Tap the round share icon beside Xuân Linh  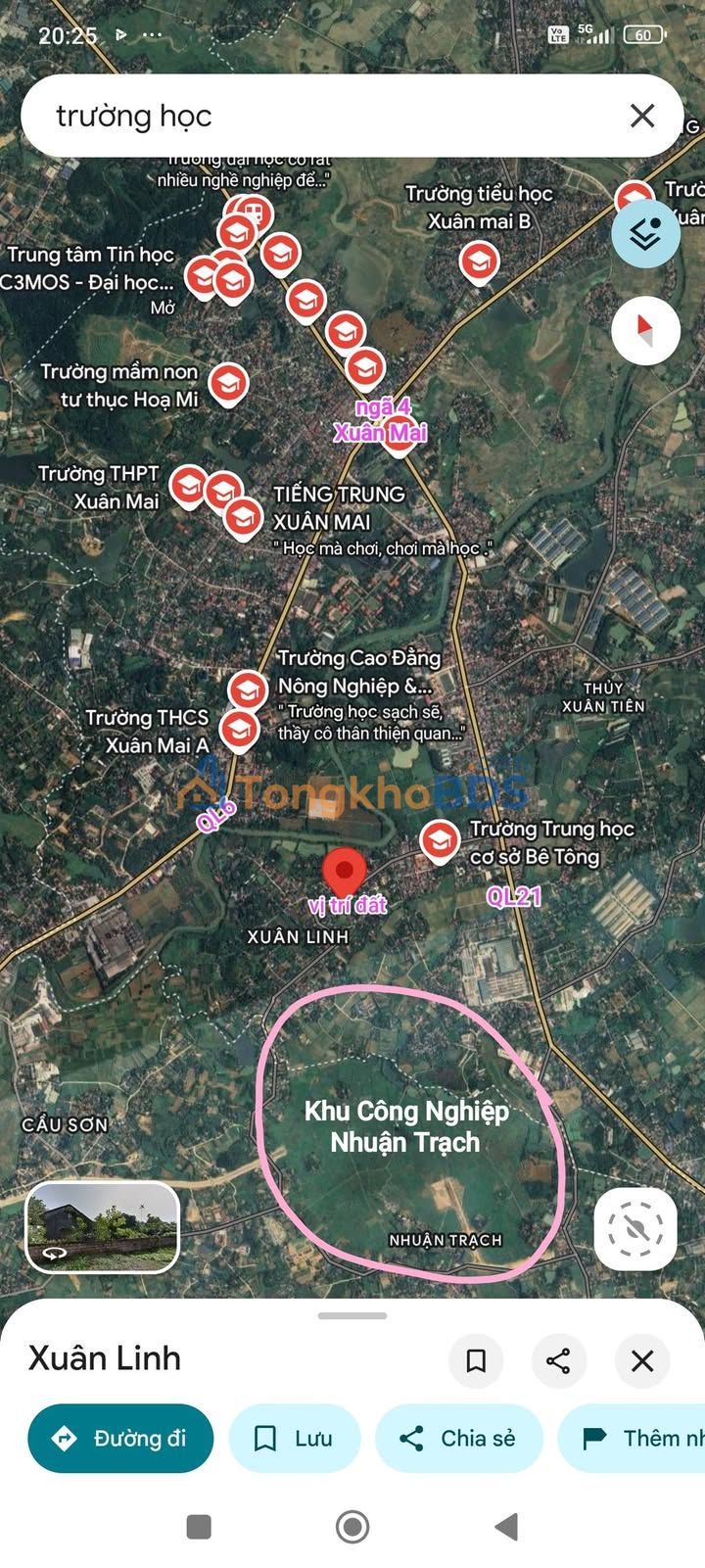click(x=558, y=1360)
